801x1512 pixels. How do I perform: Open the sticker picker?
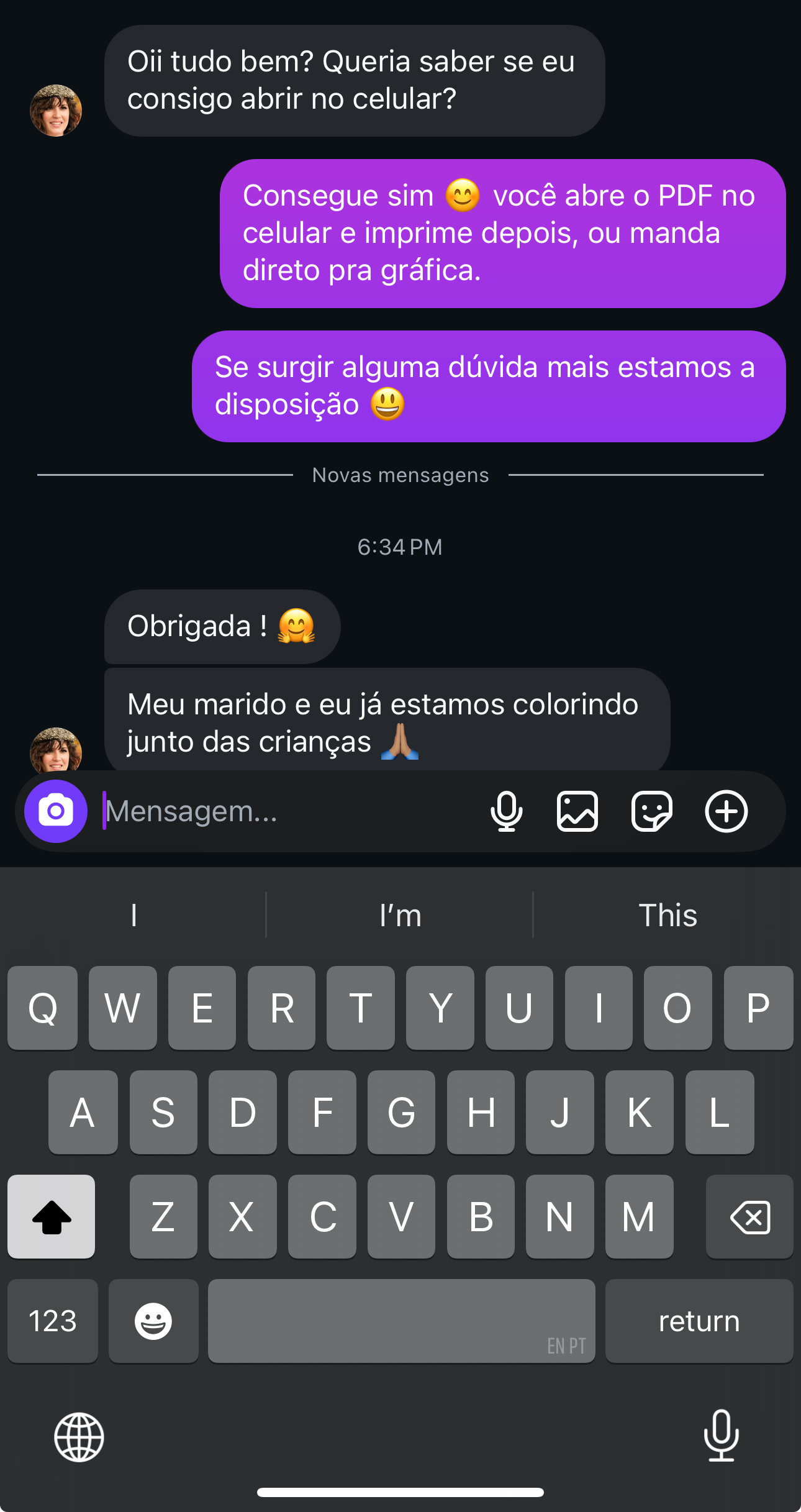tap(651, 811)
